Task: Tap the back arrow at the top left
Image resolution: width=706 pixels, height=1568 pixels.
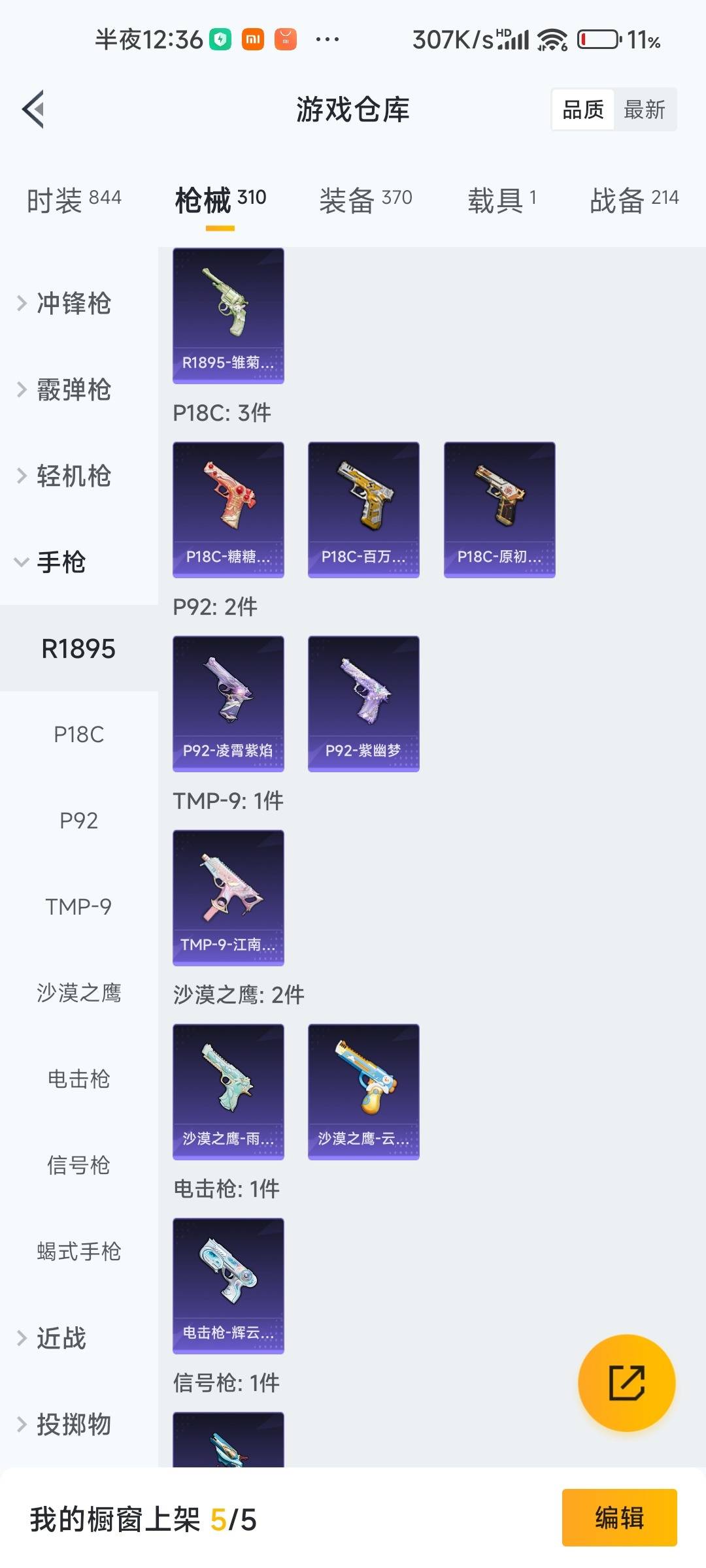Action: pyautogui.click(x=34, y=109)
